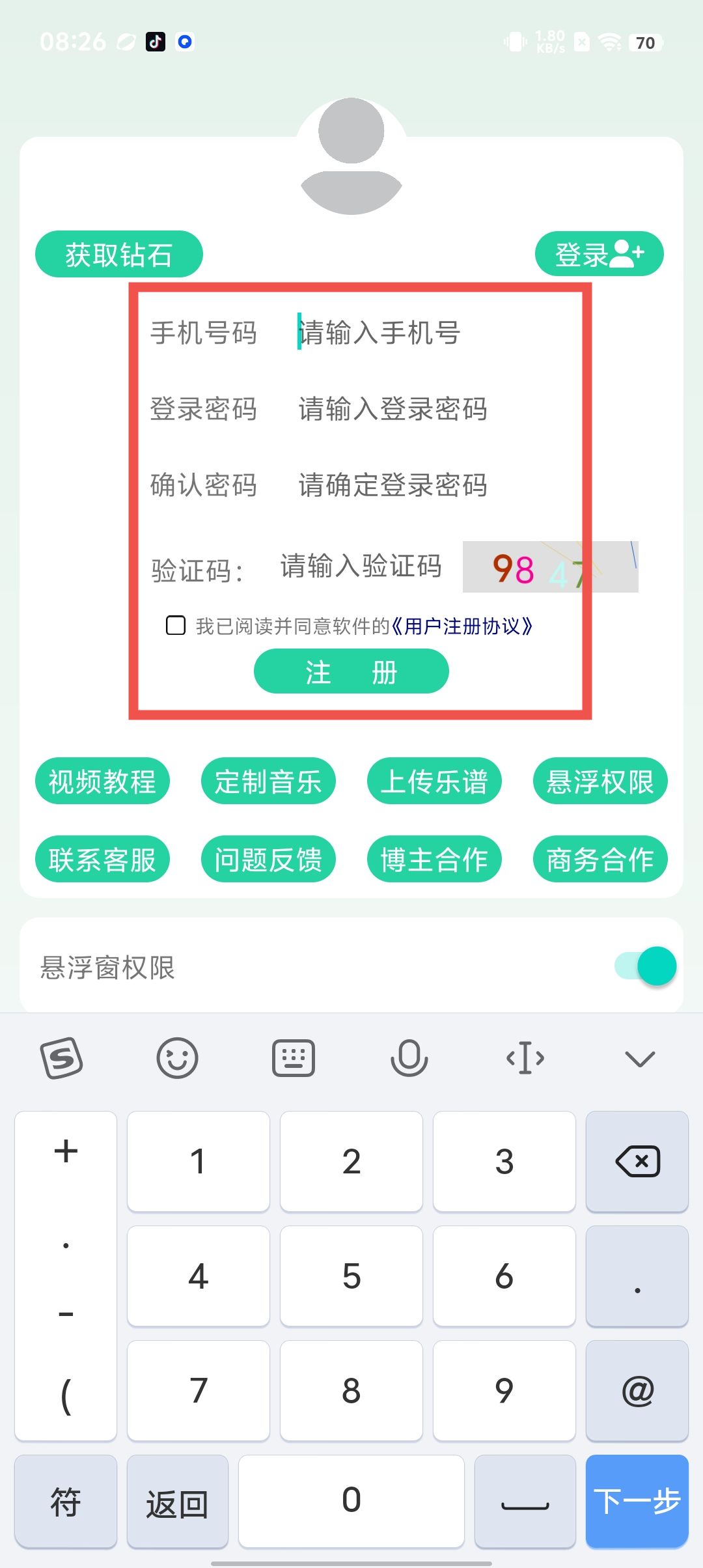The height and width of the screenshot is (1568, 703).
Task: Open 问题反馈 feedback
Action: pos(268,859)
